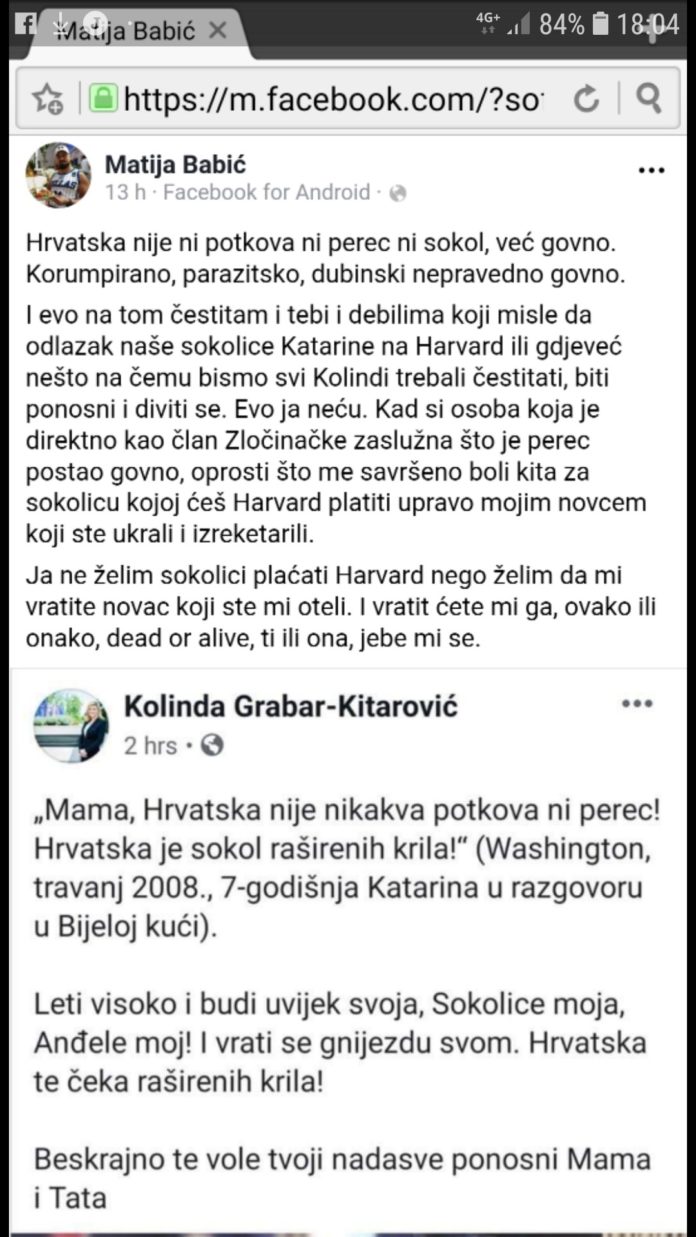Open Matija Babić's profile name link
Screen dimensions: 696x1237
pyautogui.click(x=175, y=164)
